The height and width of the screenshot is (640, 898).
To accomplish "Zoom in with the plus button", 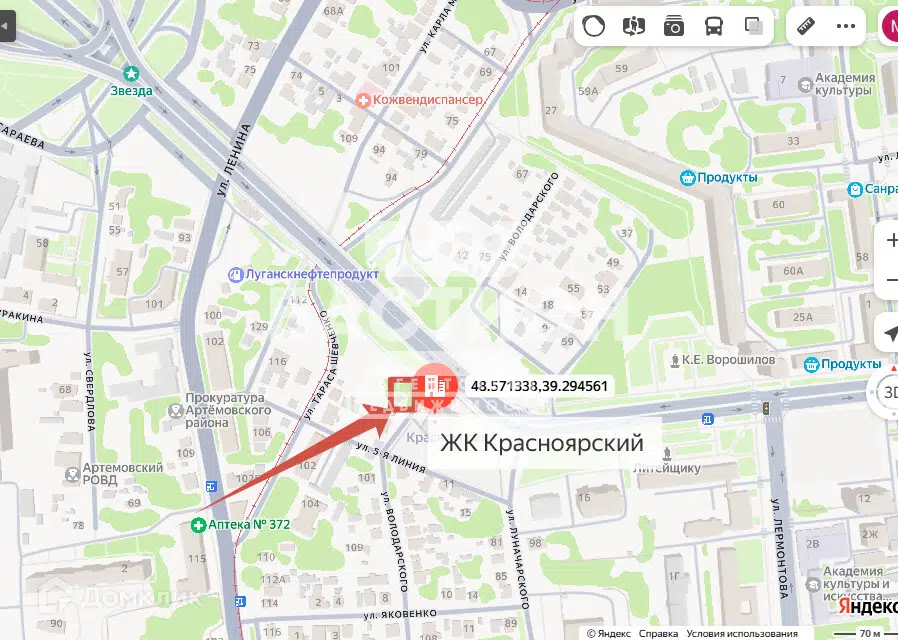I will click(890, 240).
